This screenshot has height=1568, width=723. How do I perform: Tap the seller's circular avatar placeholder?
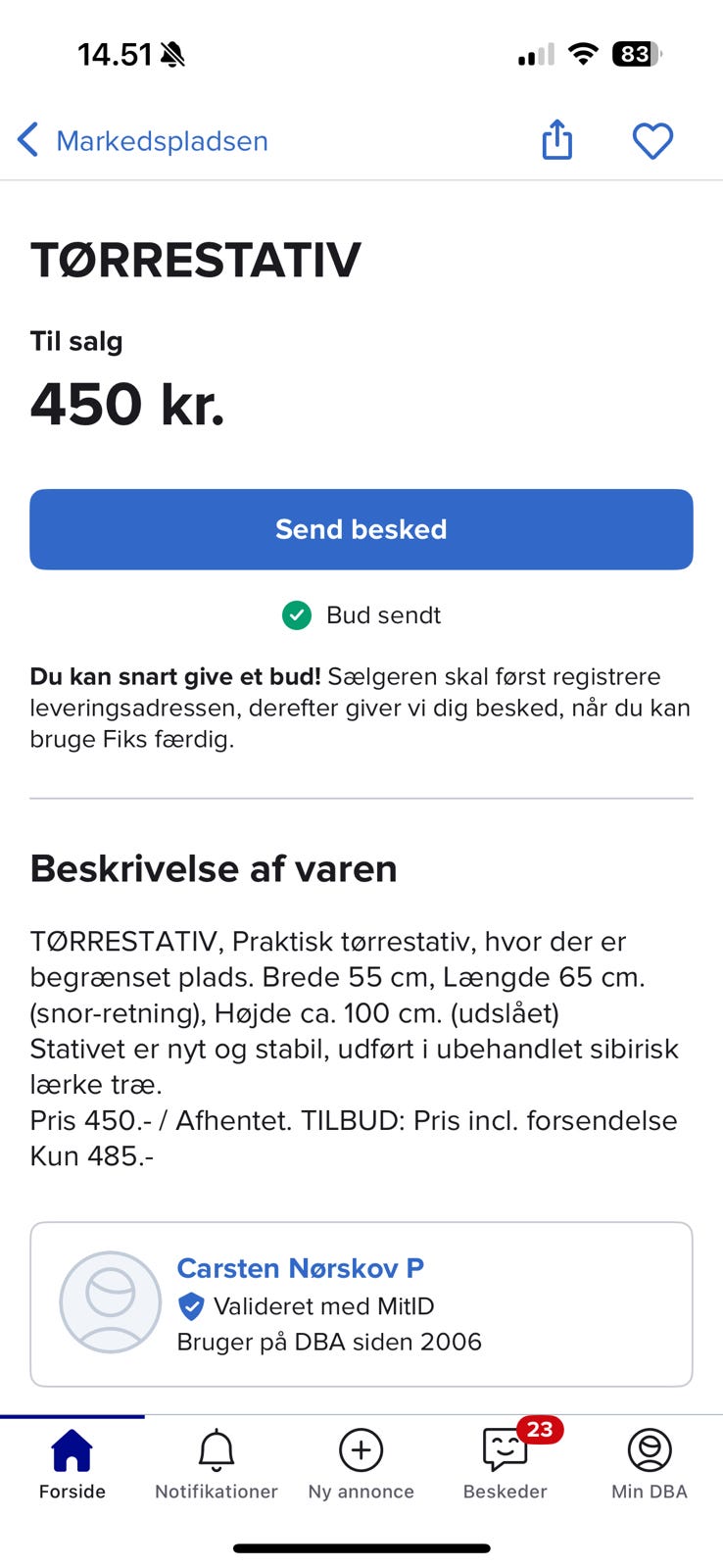click(x=110, y=1303)
